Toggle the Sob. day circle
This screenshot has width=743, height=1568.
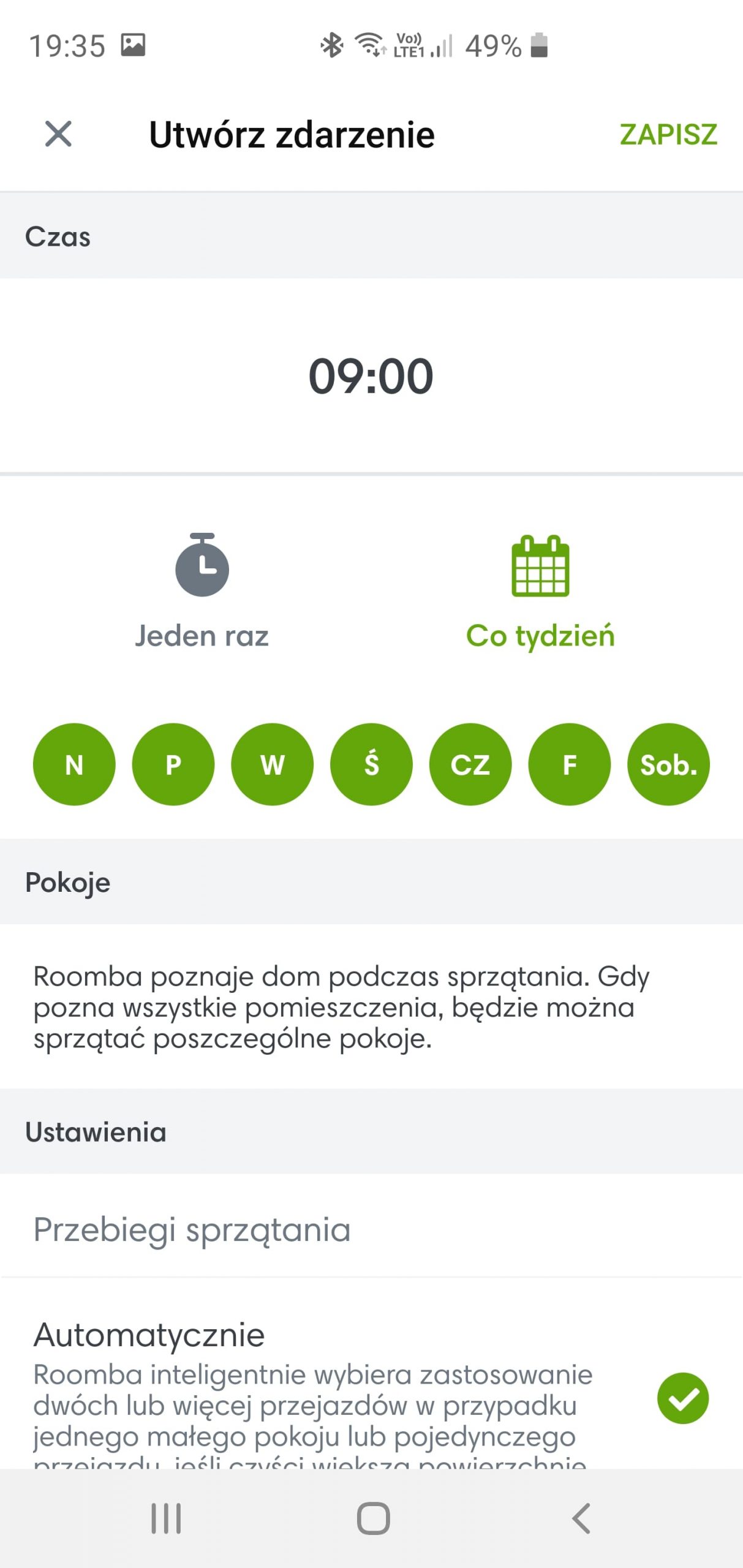tap(669, 764)
